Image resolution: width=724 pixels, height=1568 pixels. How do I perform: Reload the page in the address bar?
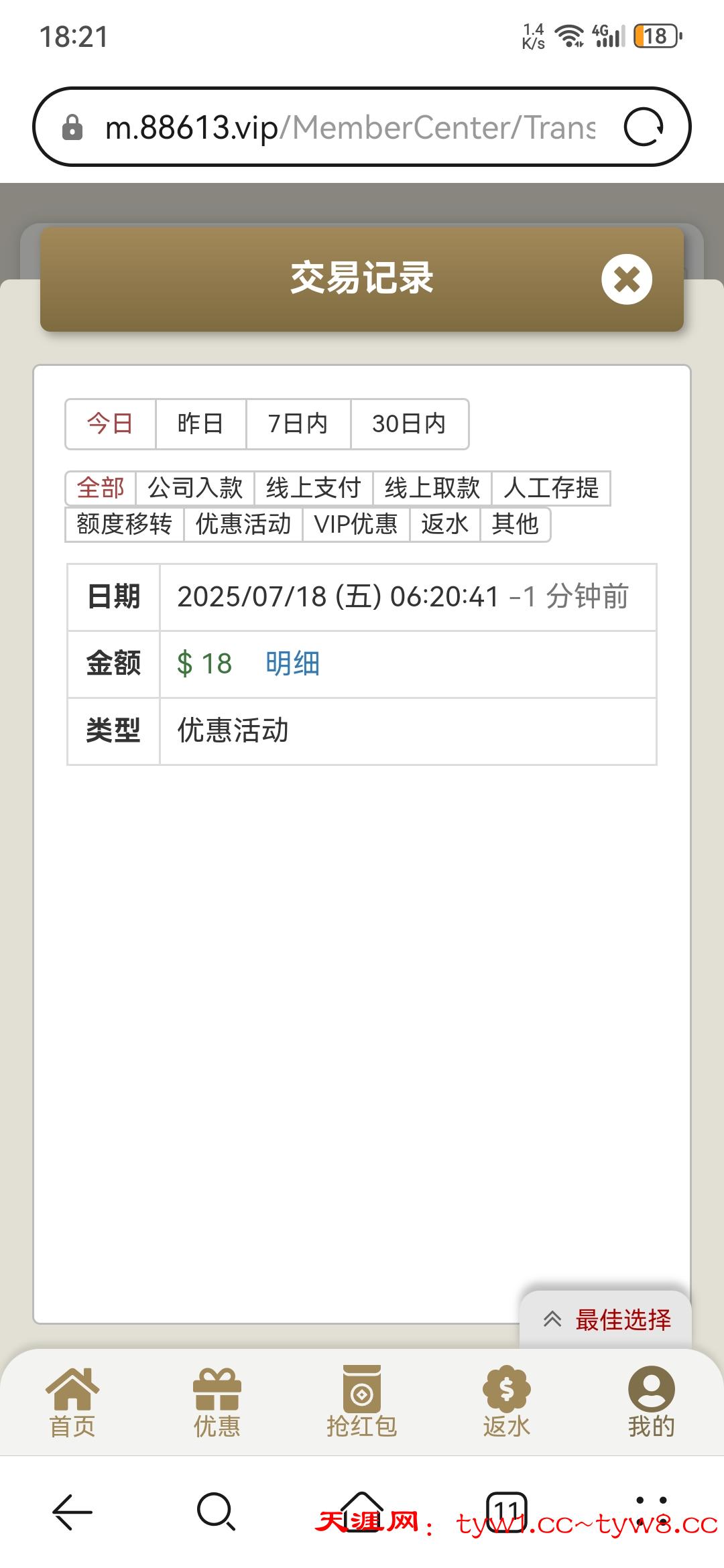[644, 127]
